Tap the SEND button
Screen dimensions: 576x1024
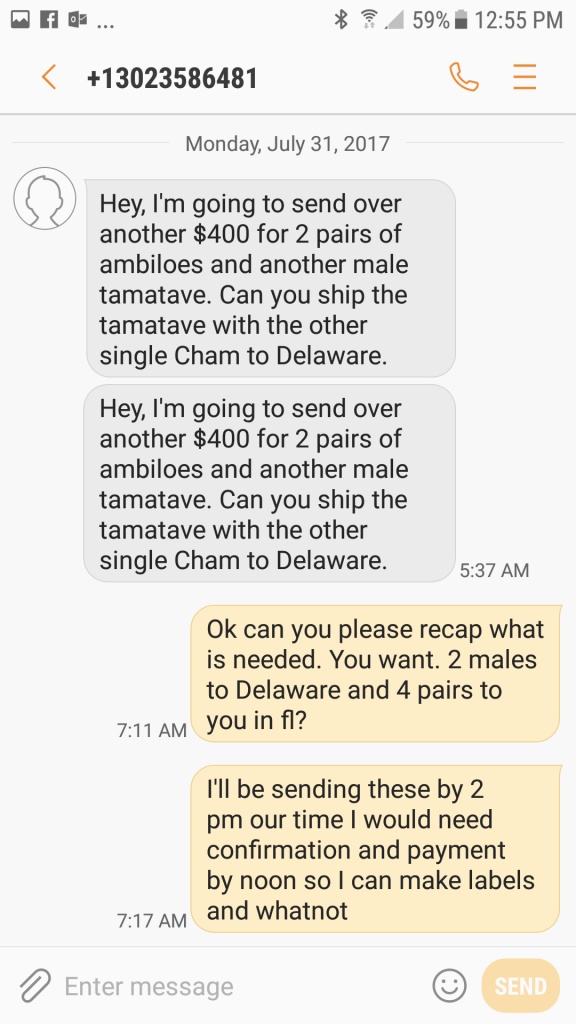520,985
